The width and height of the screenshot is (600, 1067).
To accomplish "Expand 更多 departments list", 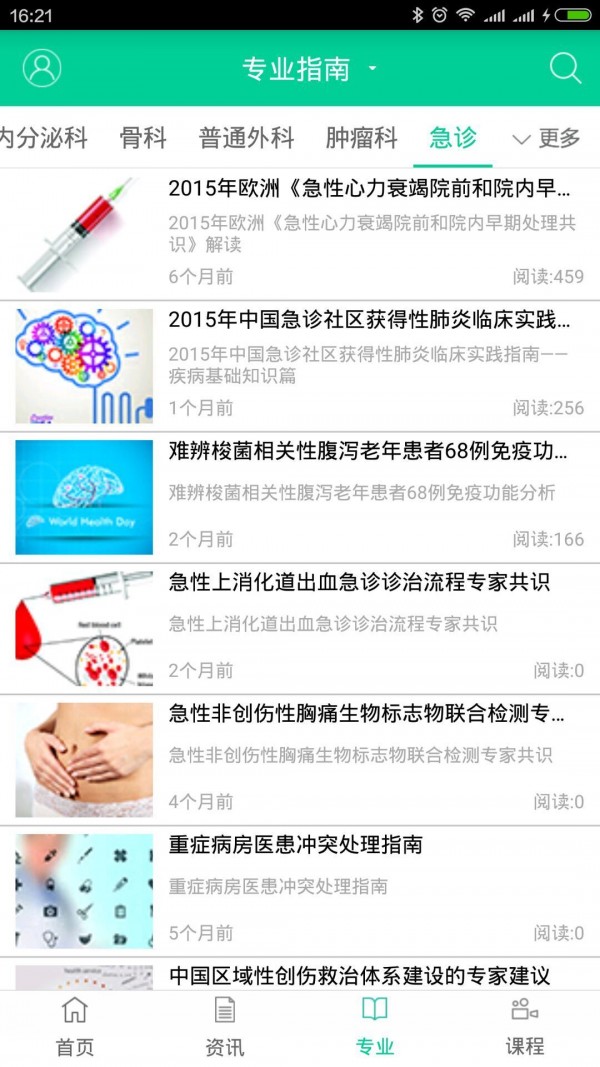I will coord(546,138).
